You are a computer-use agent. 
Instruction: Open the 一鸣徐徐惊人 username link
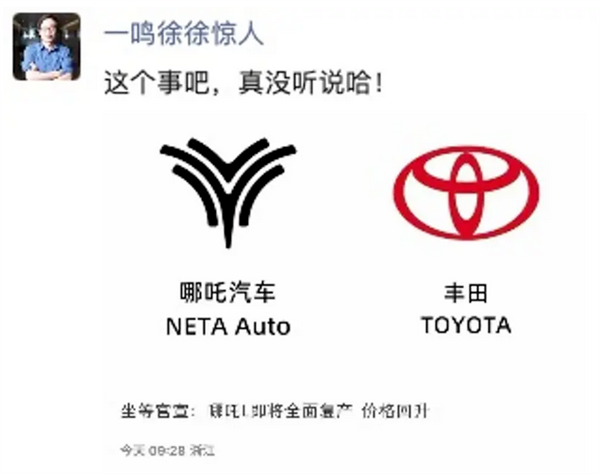[x=184, y=33]
